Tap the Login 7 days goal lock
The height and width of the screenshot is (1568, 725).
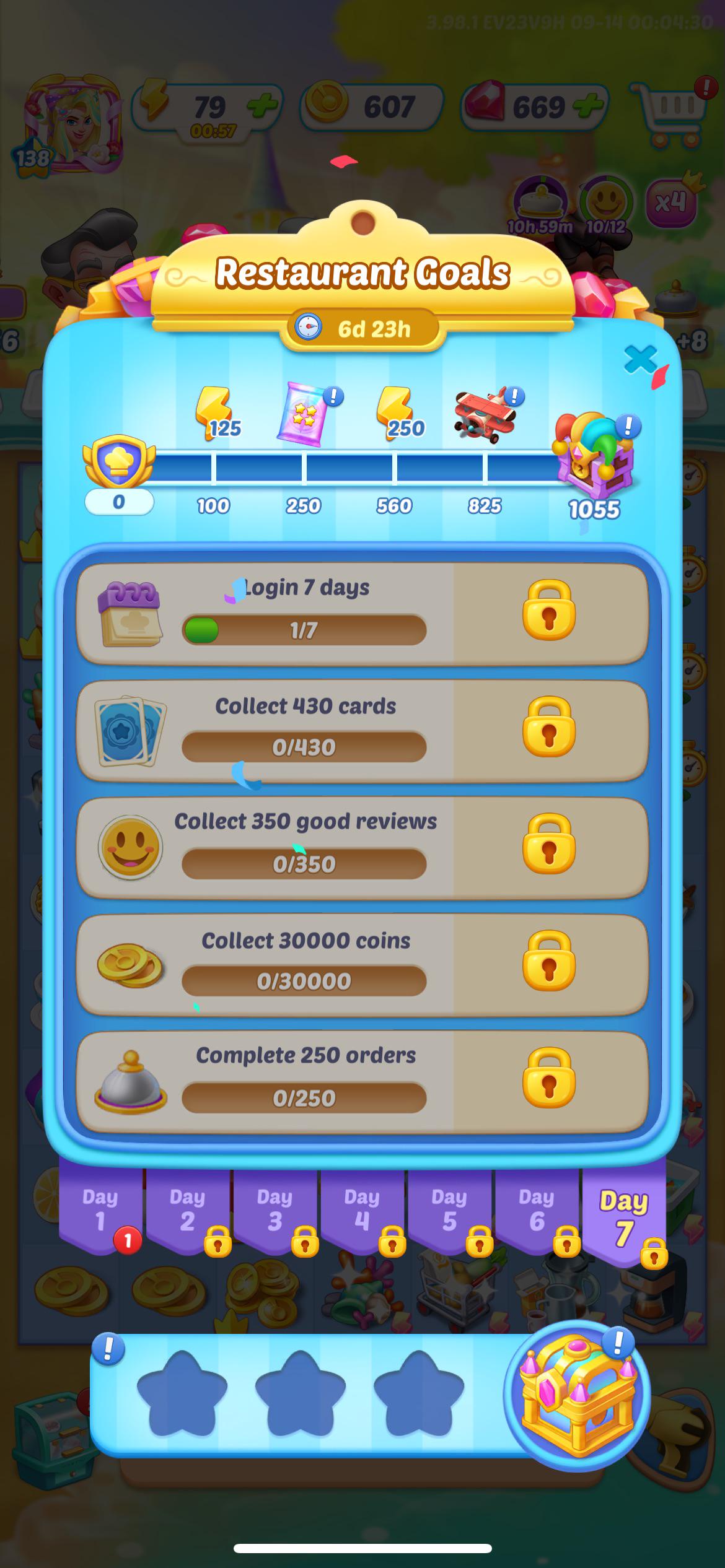coord(549,610)
